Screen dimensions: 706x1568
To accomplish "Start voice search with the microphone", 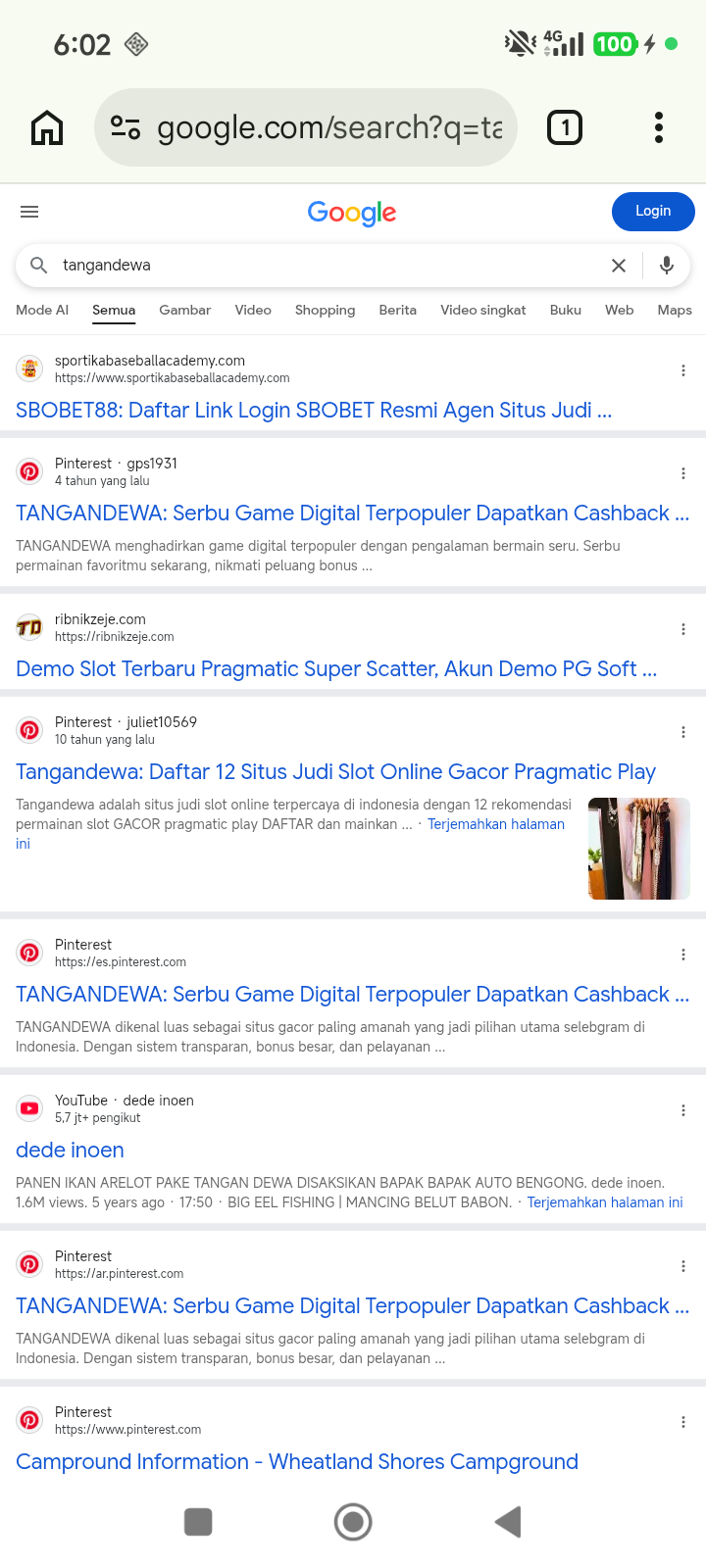I will 667,266.
